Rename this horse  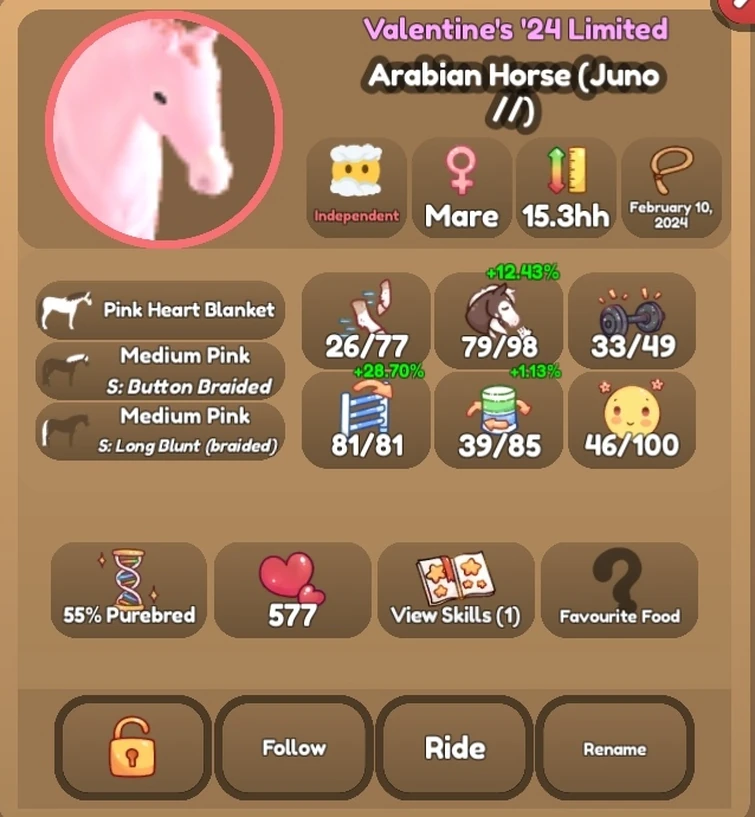click(x=614, y=748)
